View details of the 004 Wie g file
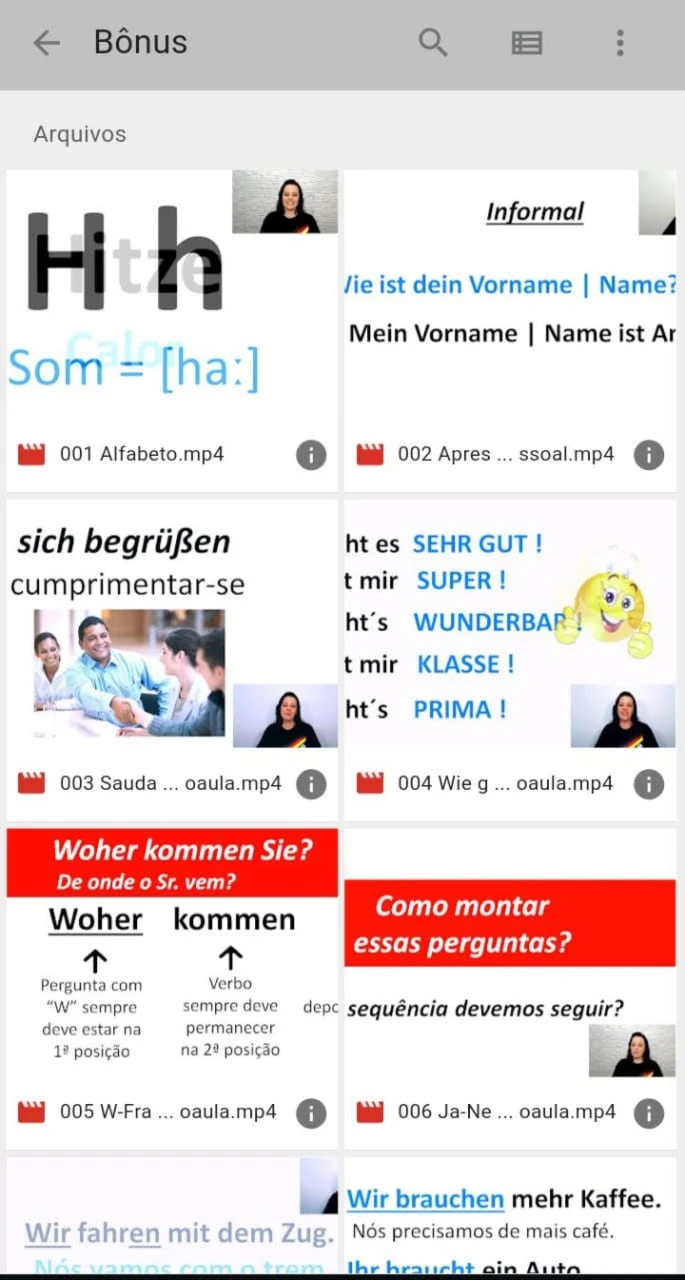685x1280 pixels. tap(649, 784)
